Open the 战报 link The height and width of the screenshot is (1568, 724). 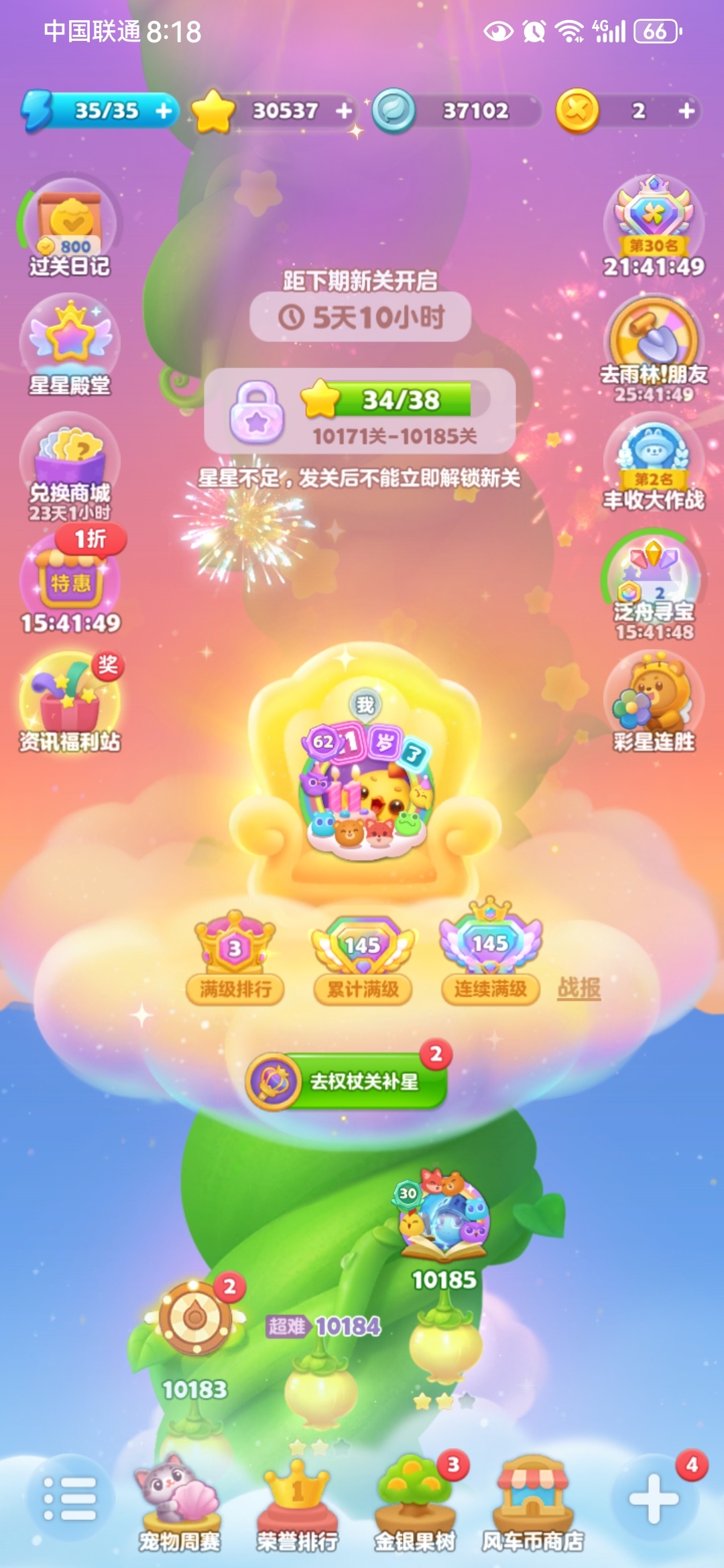579,988
